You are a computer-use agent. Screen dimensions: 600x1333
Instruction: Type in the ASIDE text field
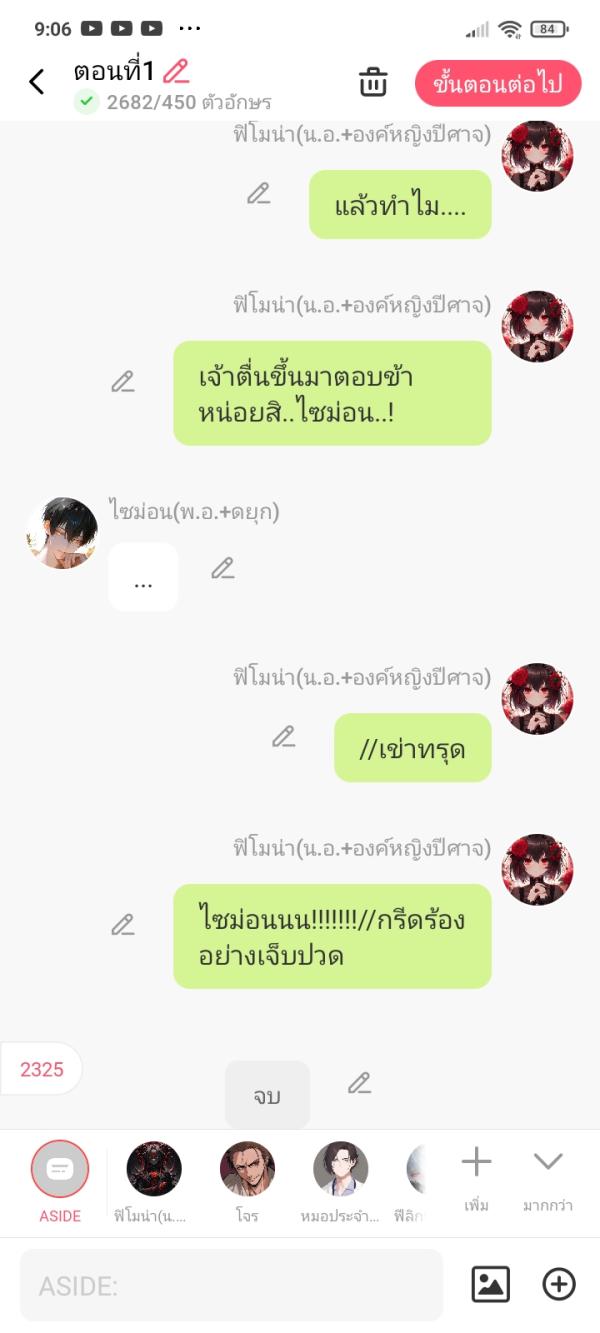(230, 1285)
